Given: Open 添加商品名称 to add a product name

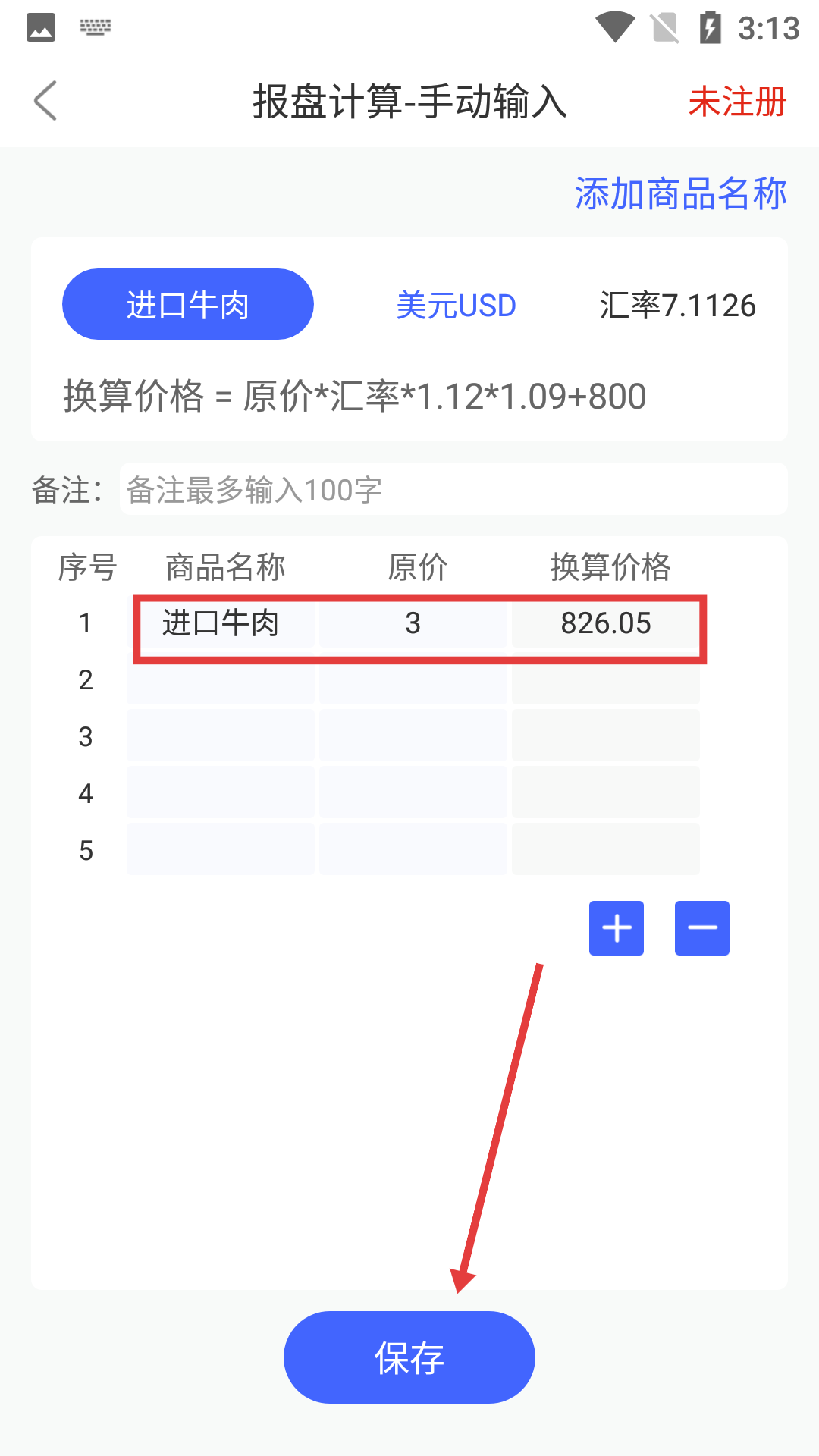Looking at the screenshot, I should (x=680, y=194).
